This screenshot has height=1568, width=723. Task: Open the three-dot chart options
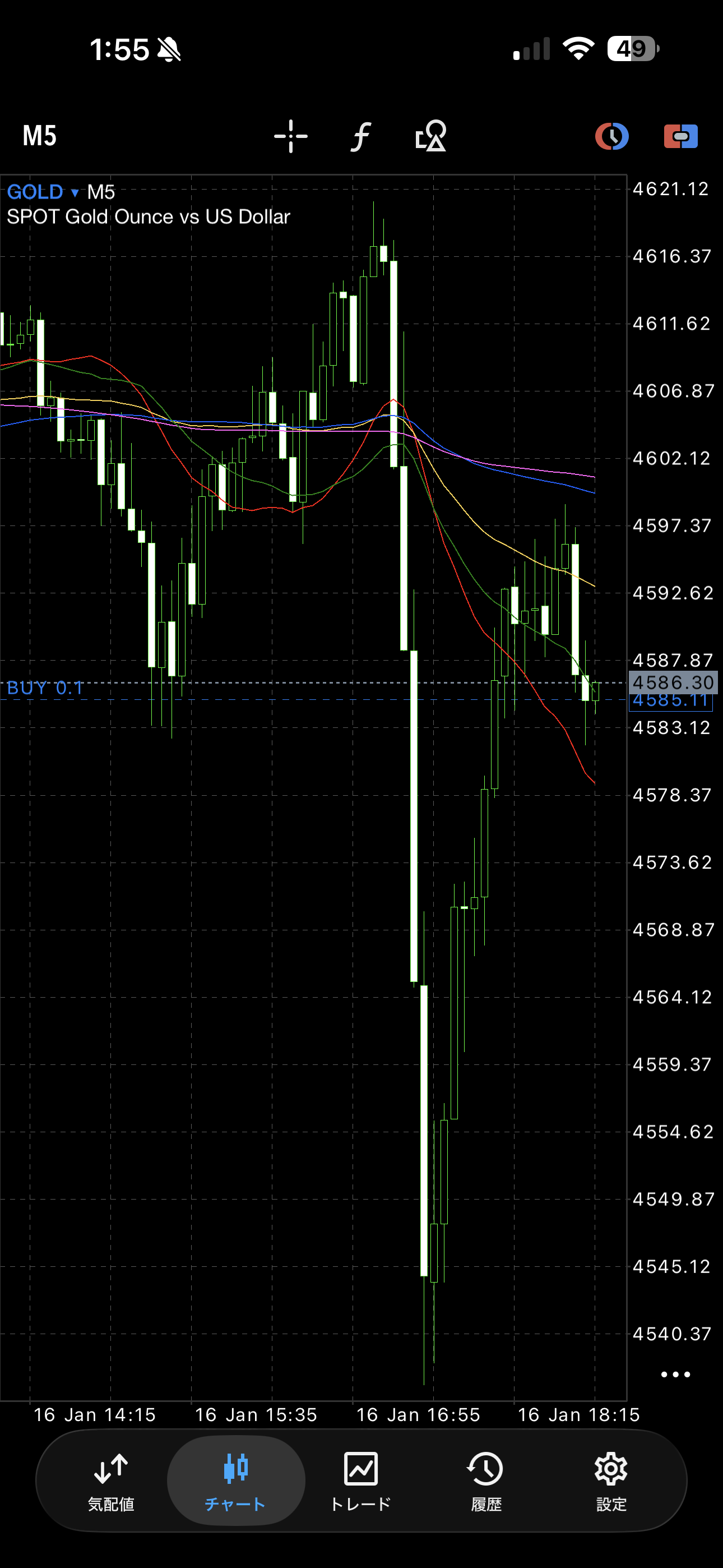(x=675, y=1375)
